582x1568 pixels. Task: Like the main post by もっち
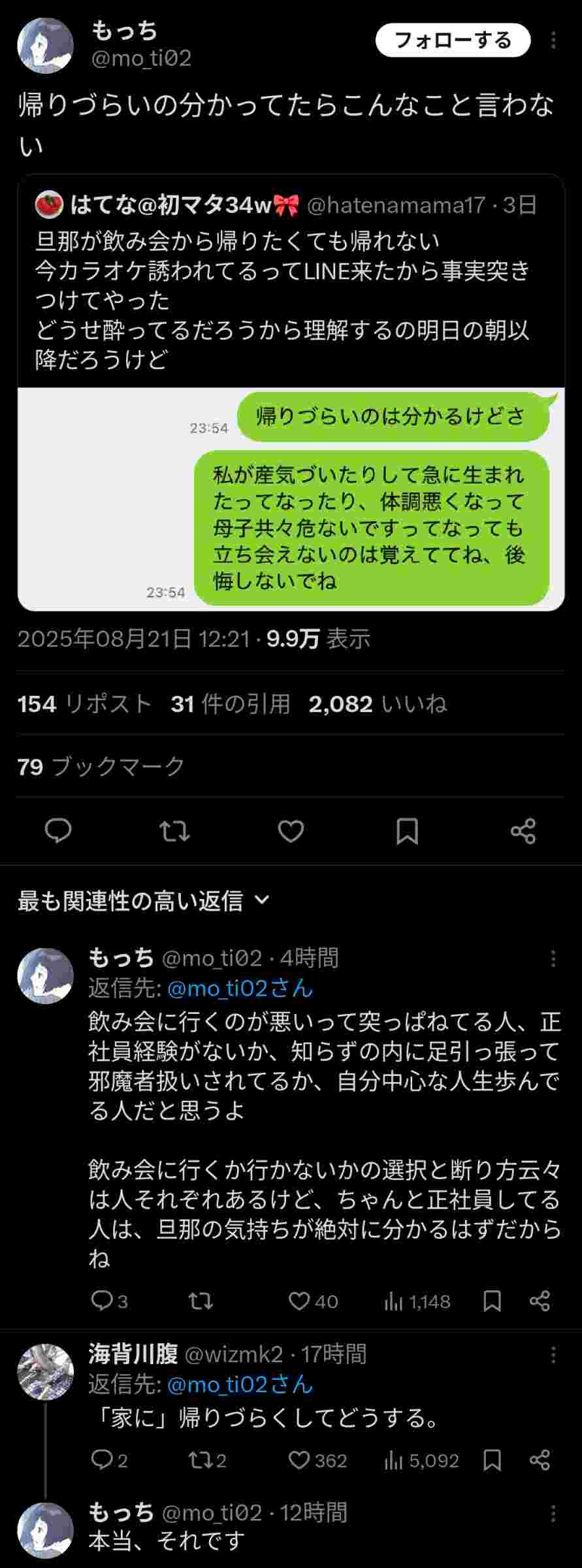pos(291,831)
